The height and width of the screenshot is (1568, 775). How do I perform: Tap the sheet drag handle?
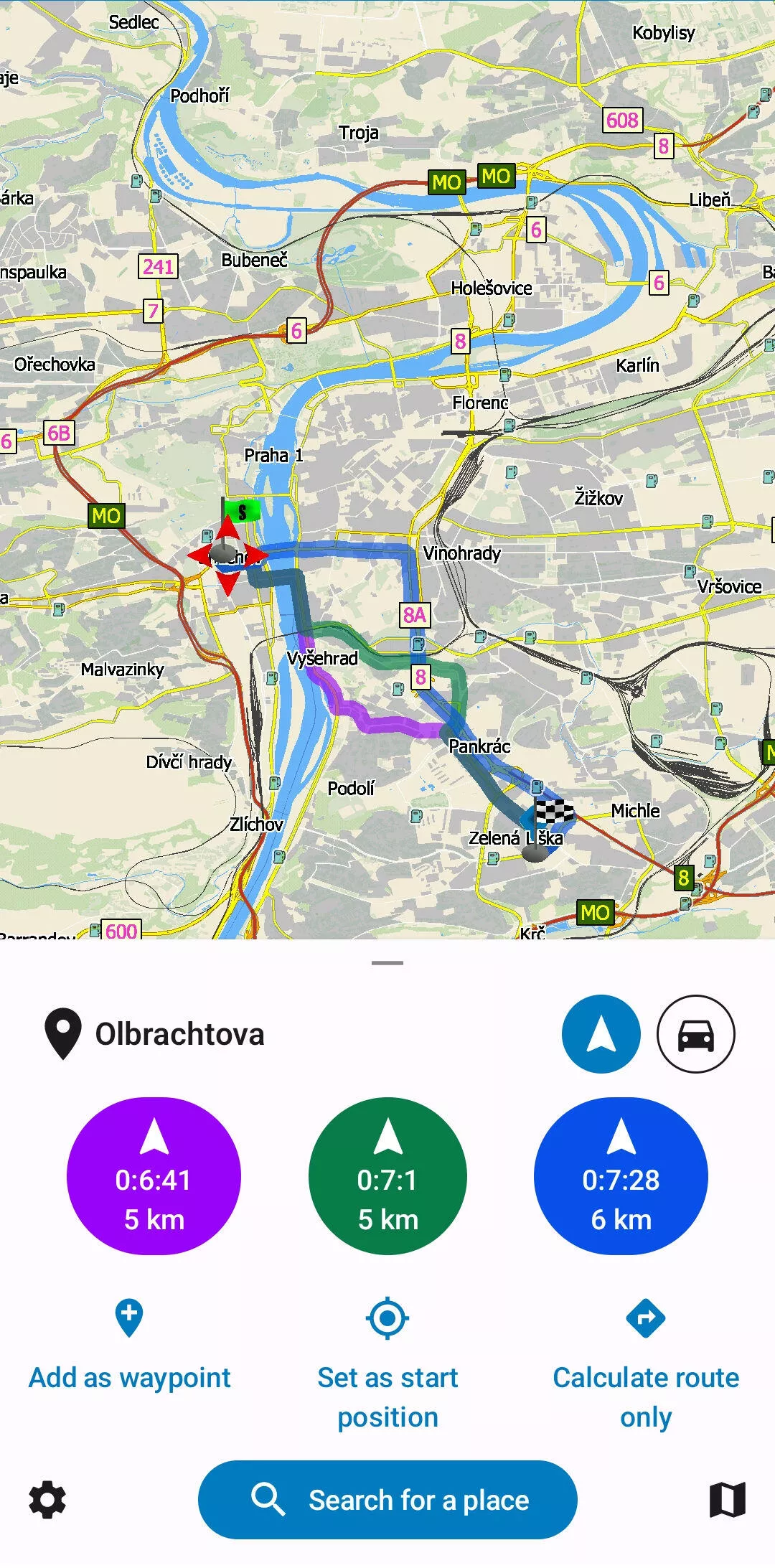point(387,963)
